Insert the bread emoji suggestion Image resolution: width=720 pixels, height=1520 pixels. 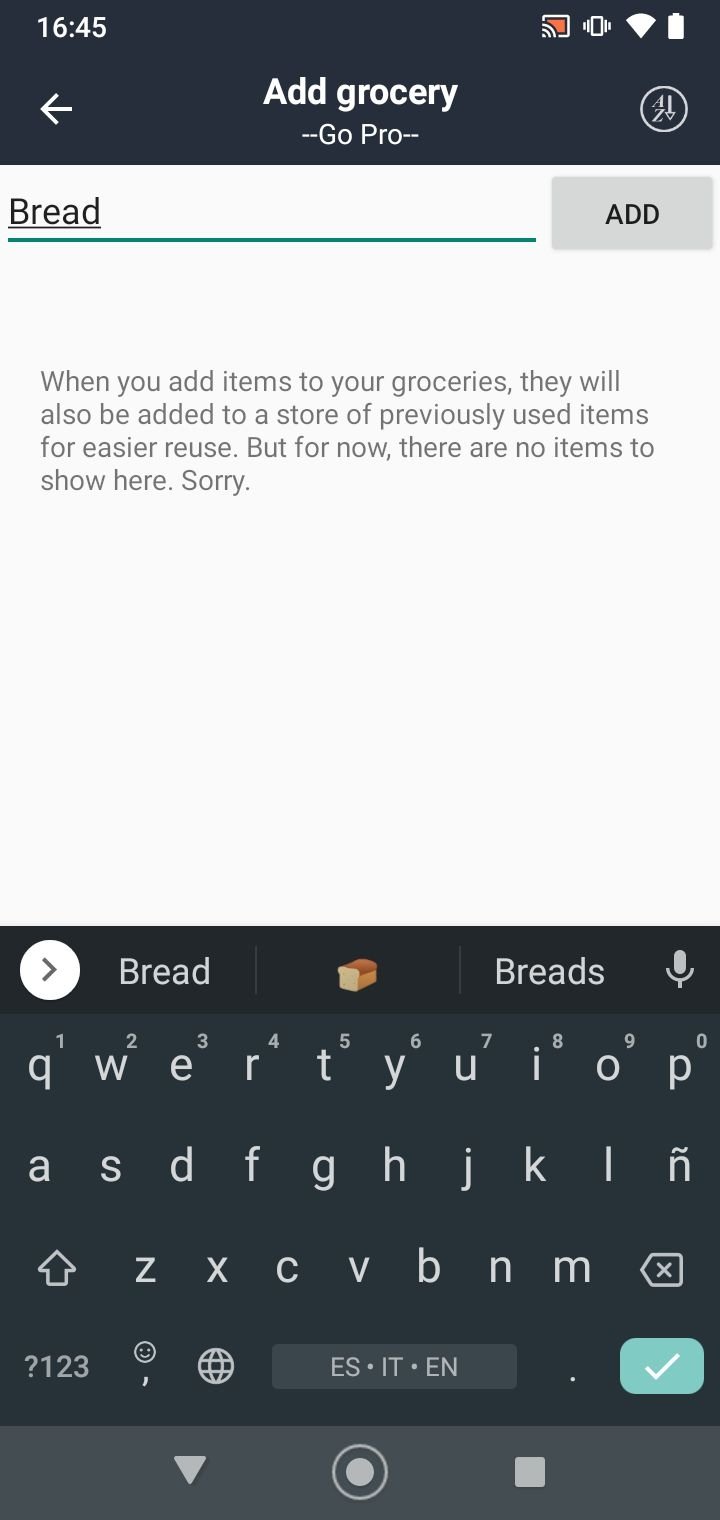pos(358,971)
